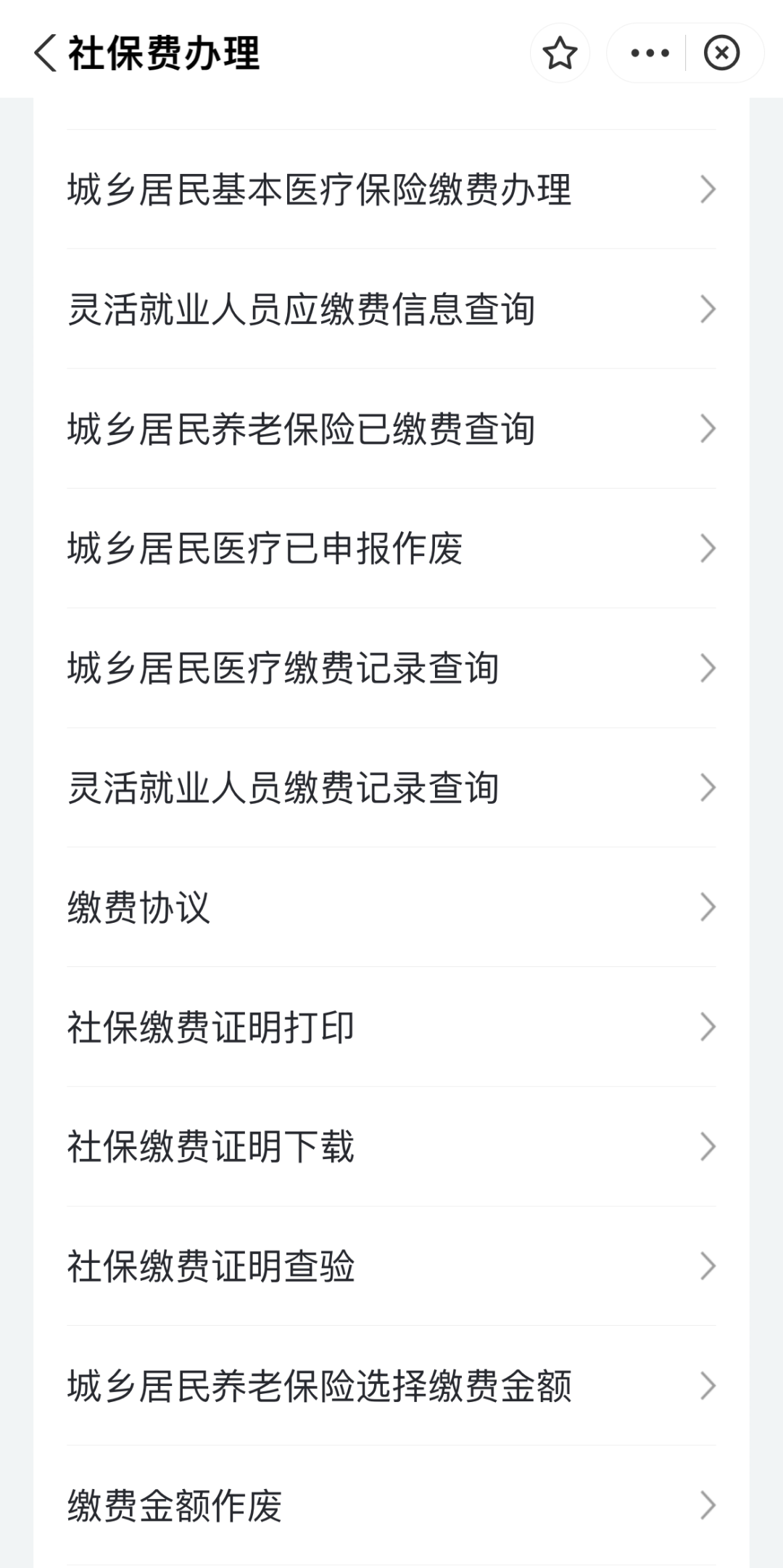783x1568 pixels.
Task: Tap the chevron beside 缴费协议
Action: tap(708, 907)
